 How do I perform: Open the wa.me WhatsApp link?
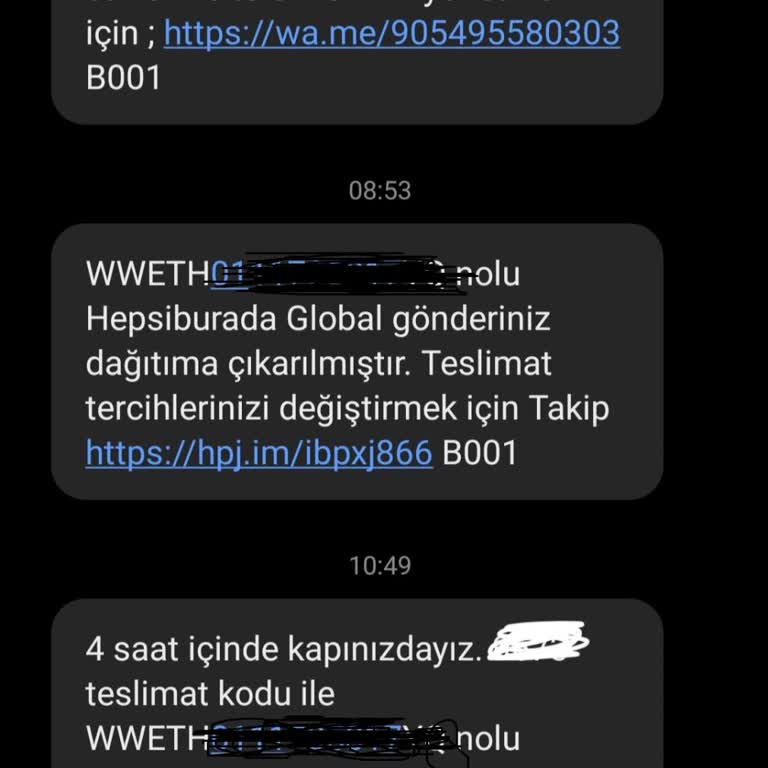[x=391, y=34]
